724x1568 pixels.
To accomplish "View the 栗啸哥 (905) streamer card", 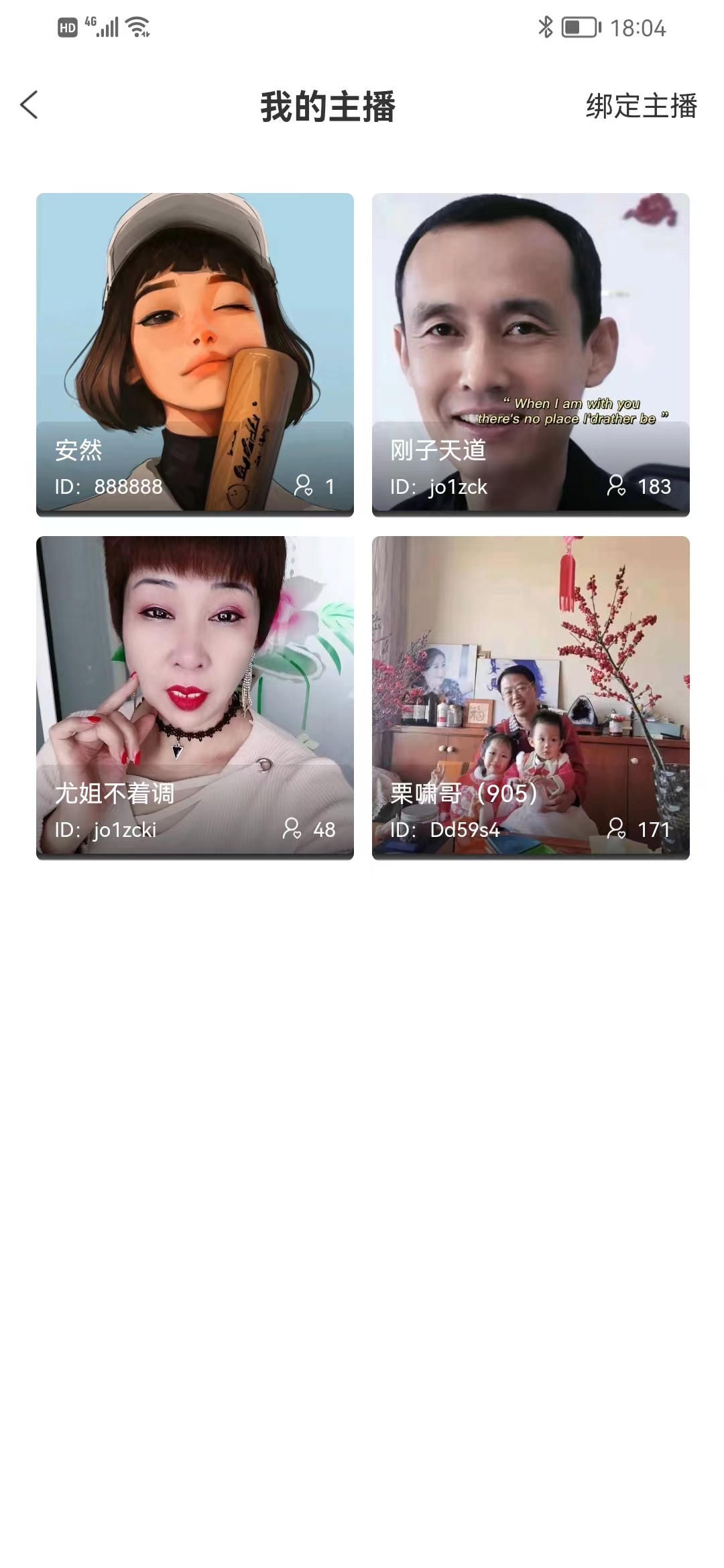I will (x=530, y=697).
